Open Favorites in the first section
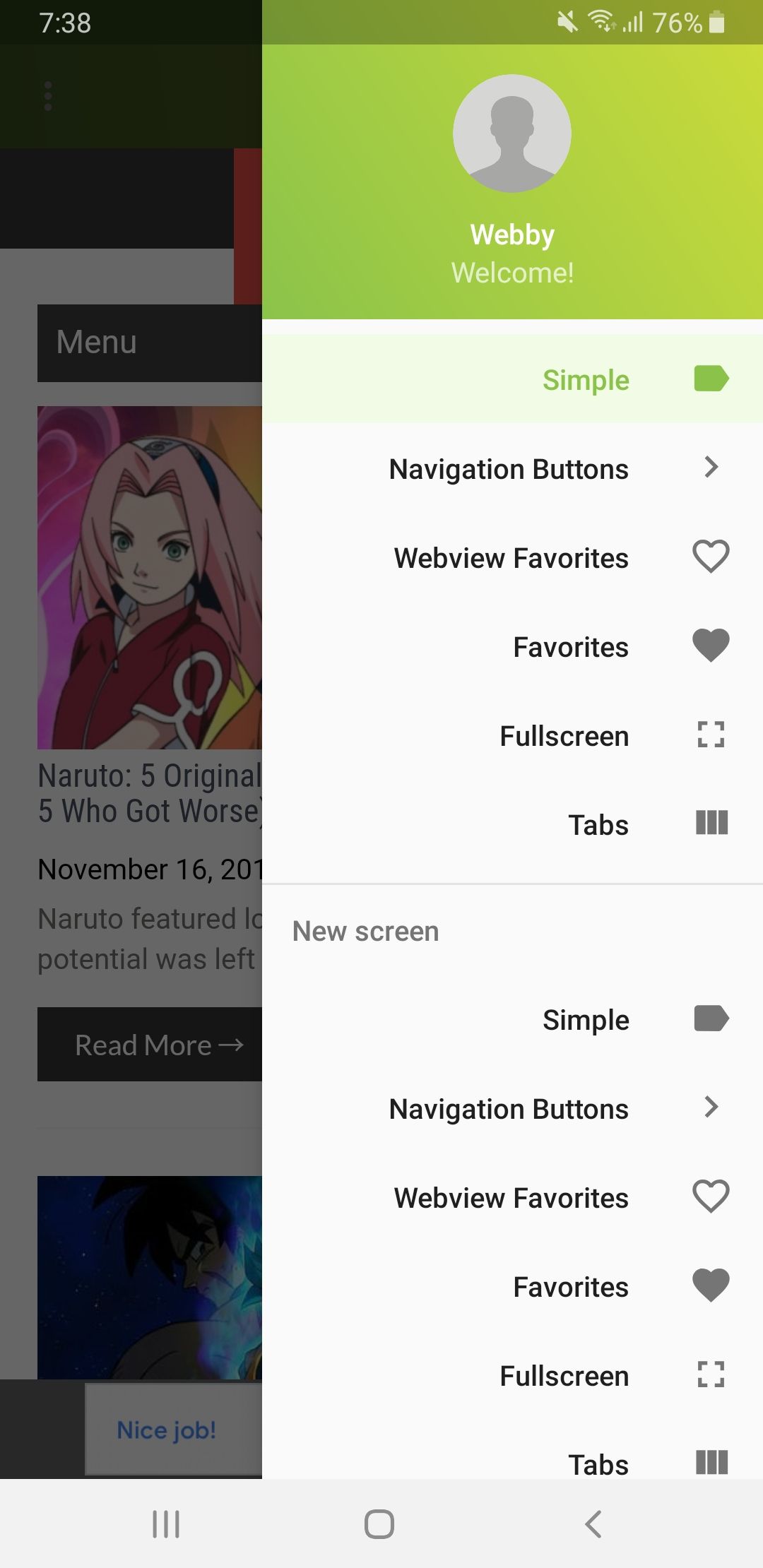This screenshot has height=1568, width=763. 512,646
